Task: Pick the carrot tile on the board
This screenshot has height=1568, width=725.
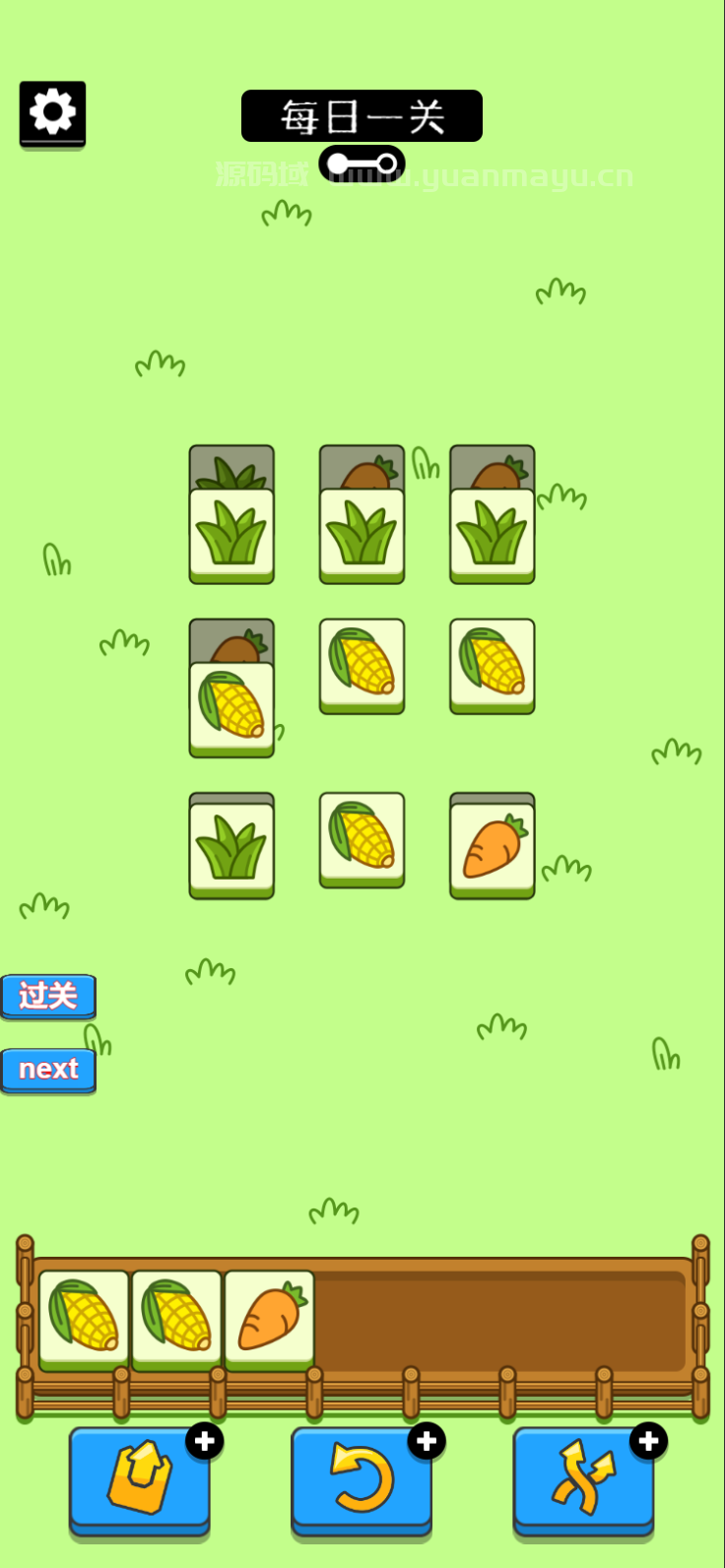Action: click(493, 848)
